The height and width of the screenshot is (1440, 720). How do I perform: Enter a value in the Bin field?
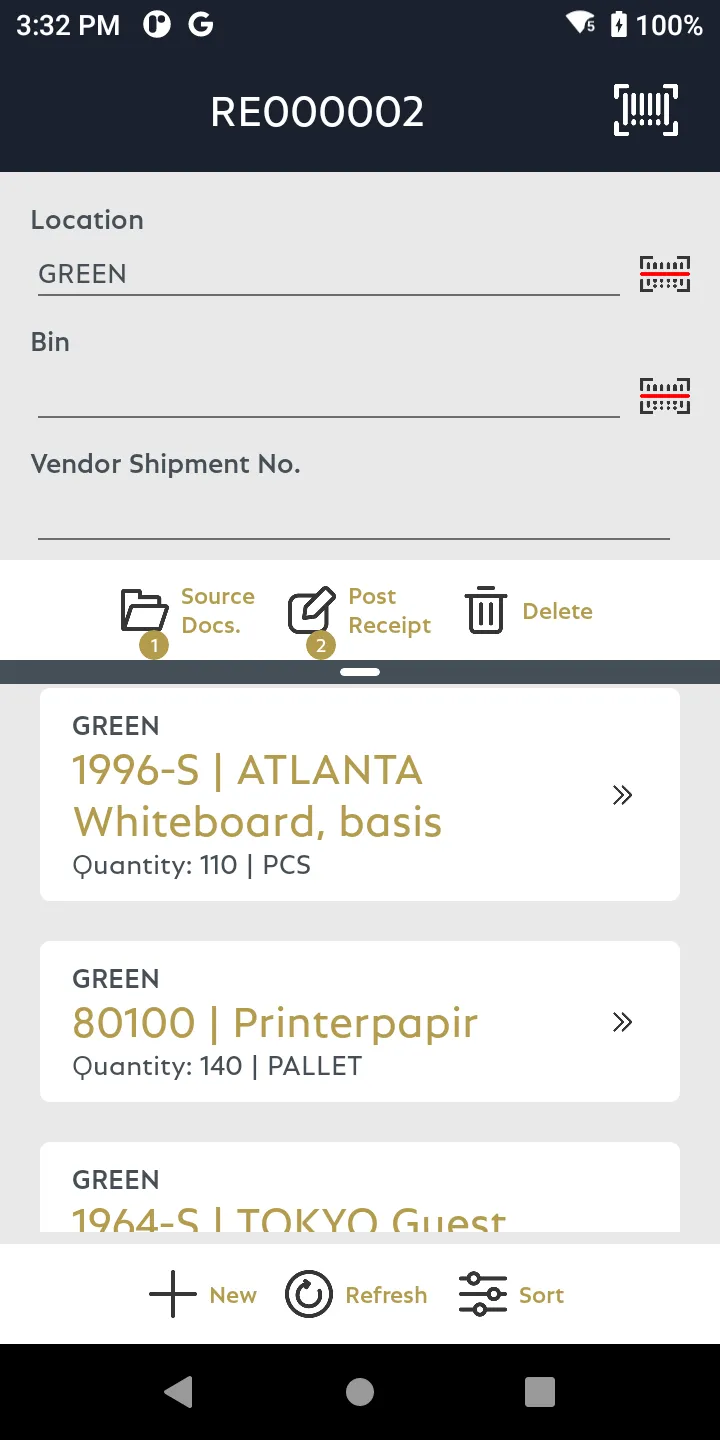coord(328,396)
